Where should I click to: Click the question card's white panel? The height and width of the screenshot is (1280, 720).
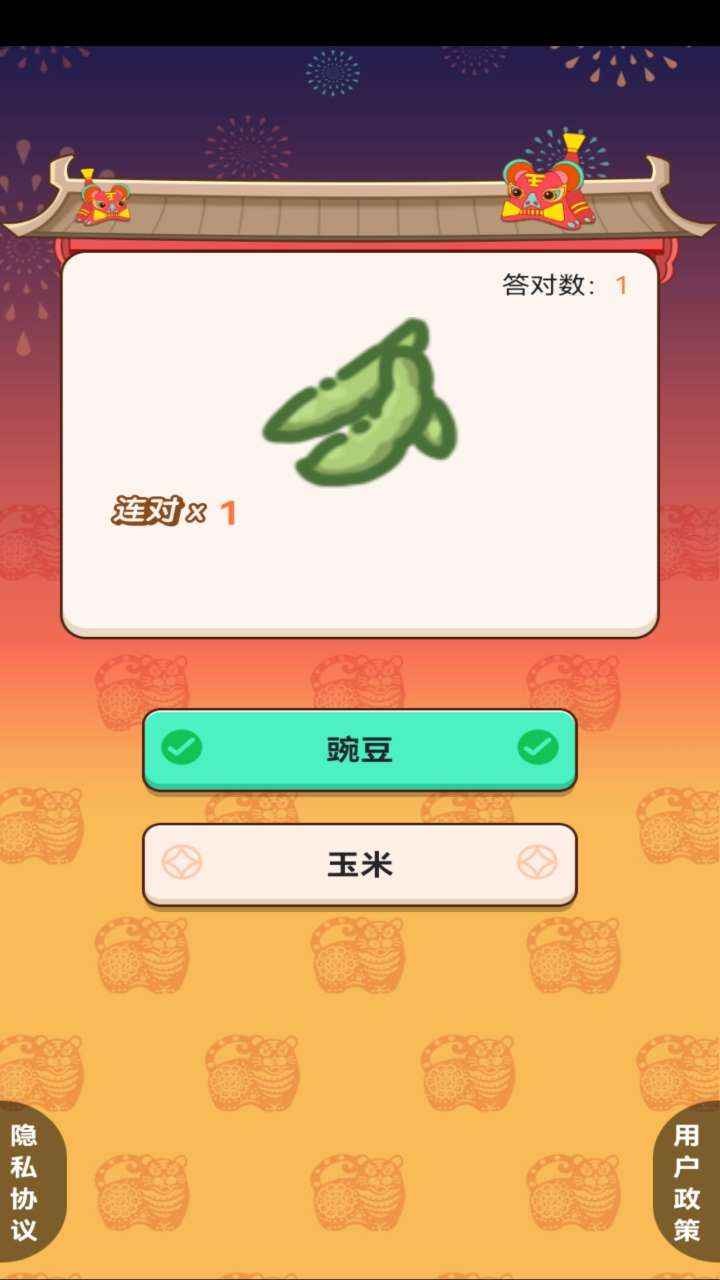[x=360, y=580]
